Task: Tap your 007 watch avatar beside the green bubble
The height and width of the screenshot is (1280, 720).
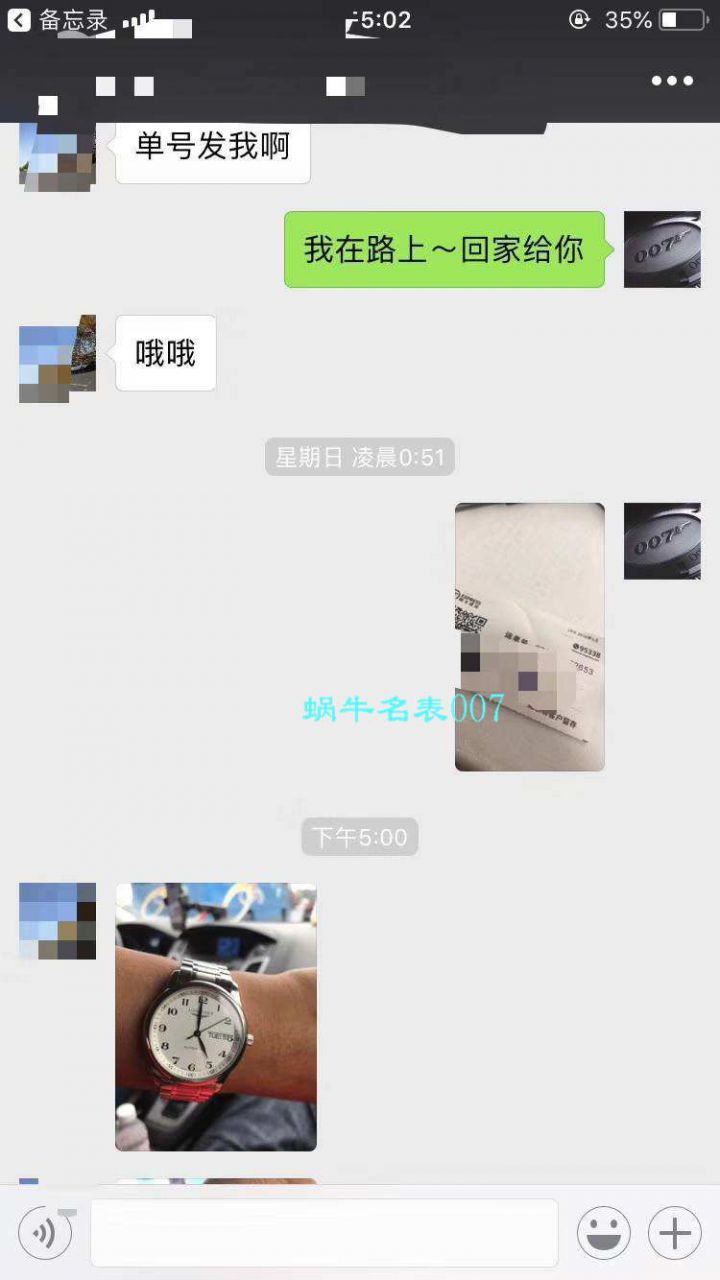Action: click(x=662, y=250)
